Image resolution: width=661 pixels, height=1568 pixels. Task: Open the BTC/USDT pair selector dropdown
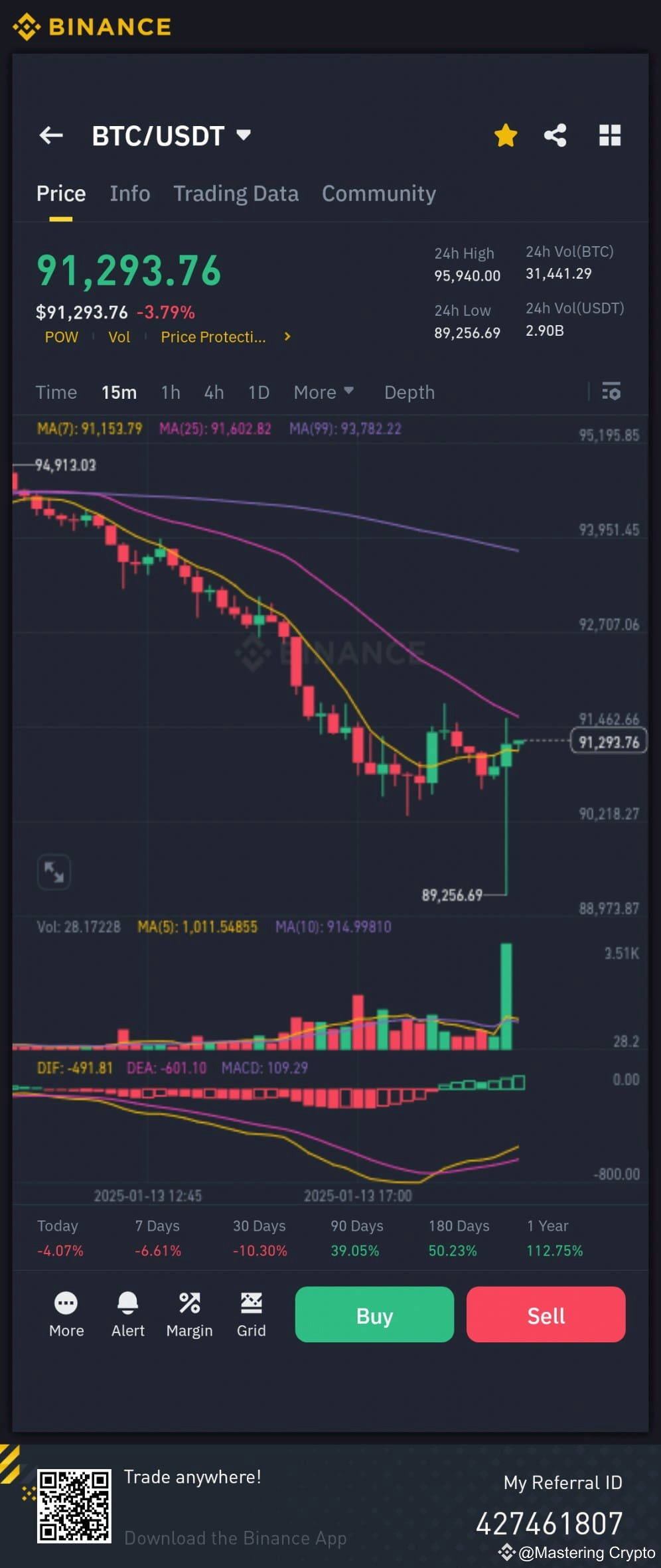tap(244, 135)
